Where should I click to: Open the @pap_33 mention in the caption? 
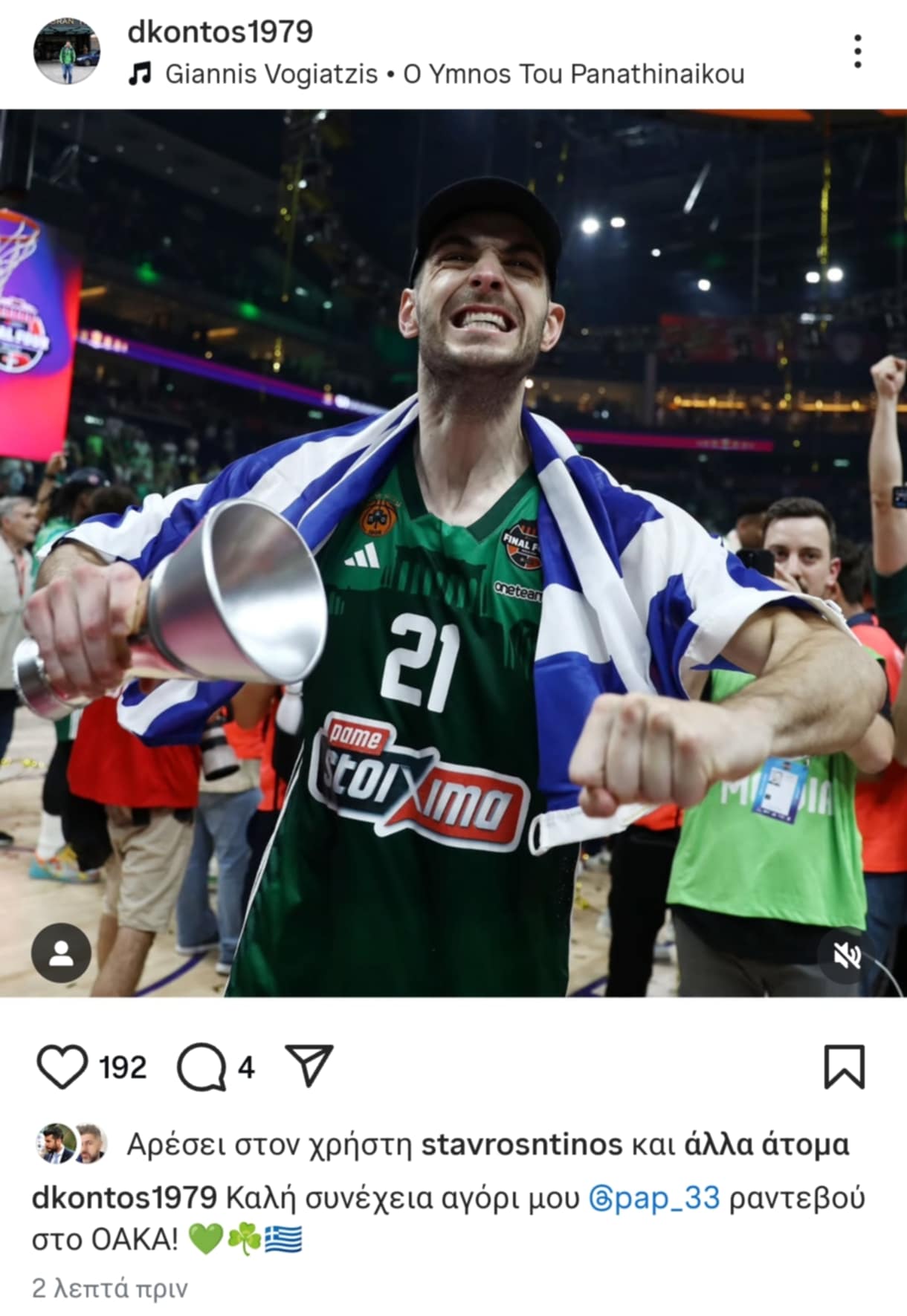(x=654, y=1199)
